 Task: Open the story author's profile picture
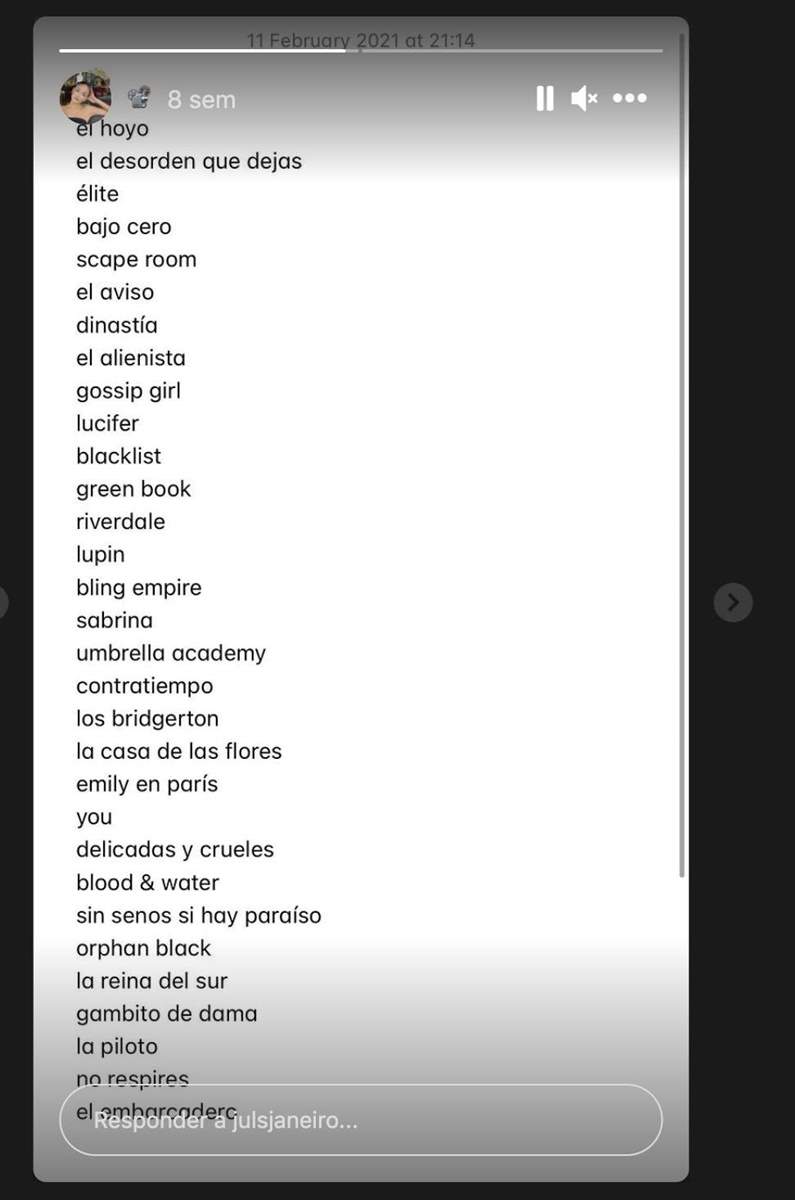pyautogui.click(x=86, y=96)
